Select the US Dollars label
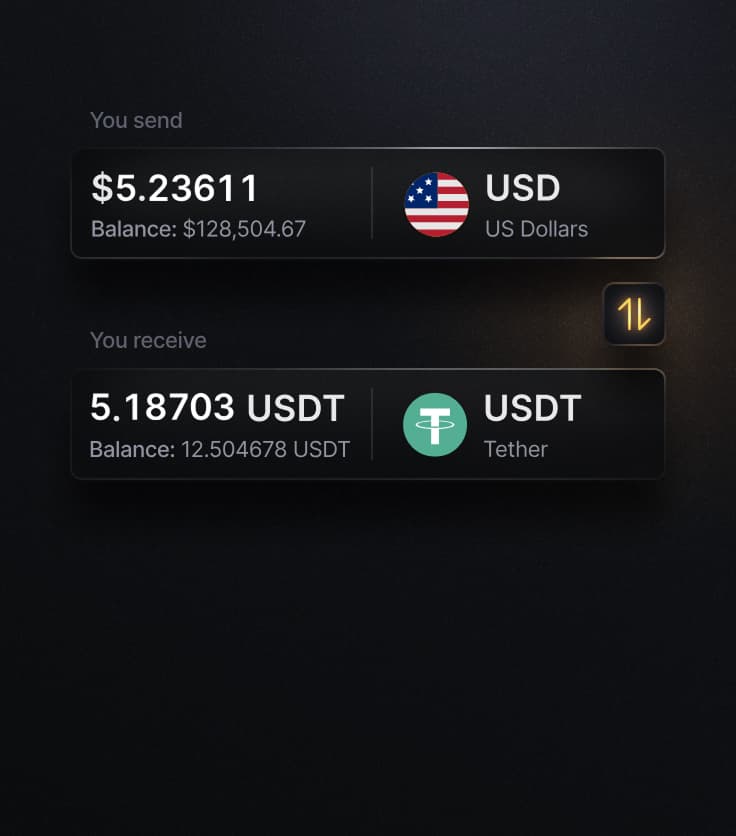The height and width of the screenshot is (836, 736). tap(535, 229)
